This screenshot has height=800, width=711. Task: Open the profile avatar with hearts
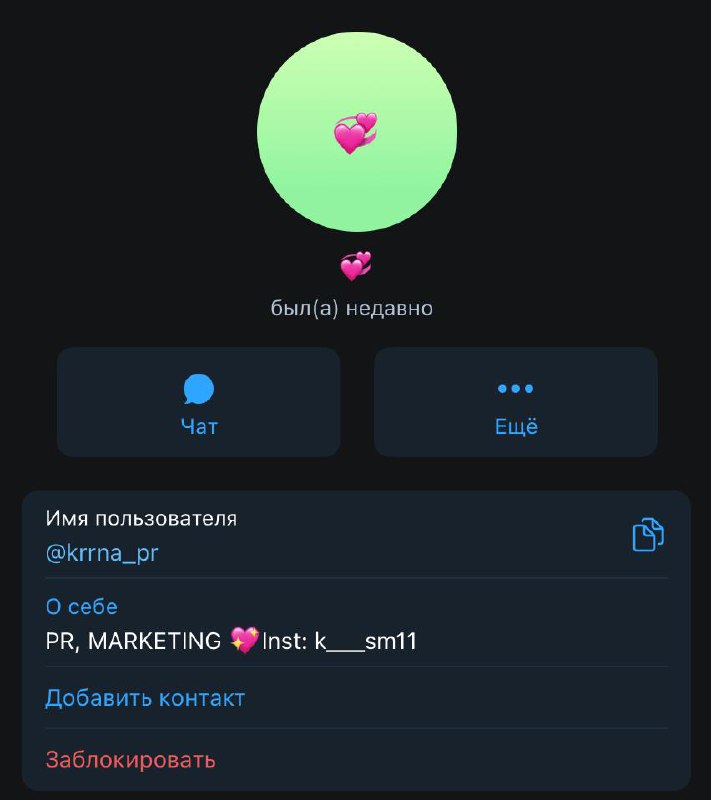tap(356, 133)
